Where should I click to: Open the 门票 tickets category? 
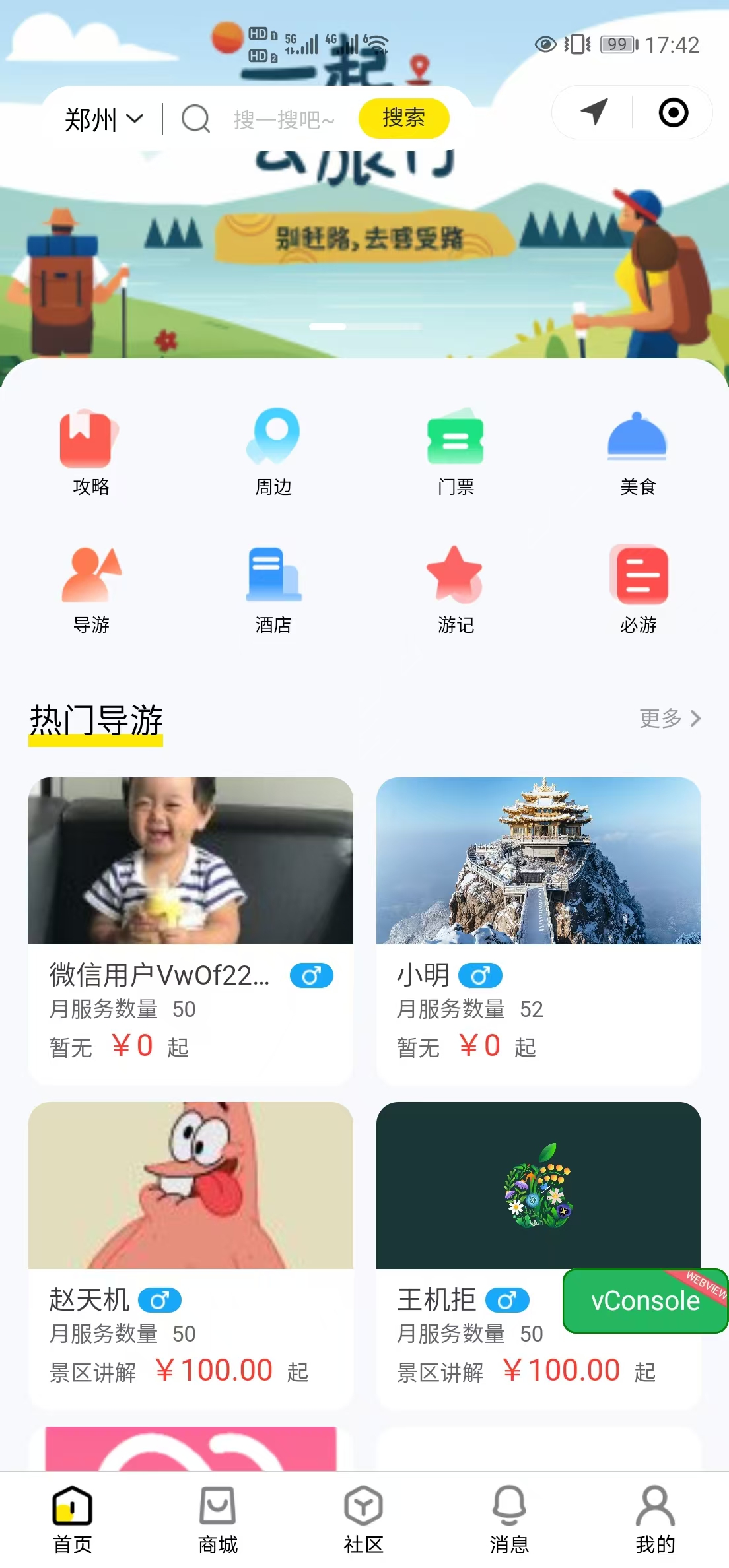pyautogui.click(x=456, y=453)
